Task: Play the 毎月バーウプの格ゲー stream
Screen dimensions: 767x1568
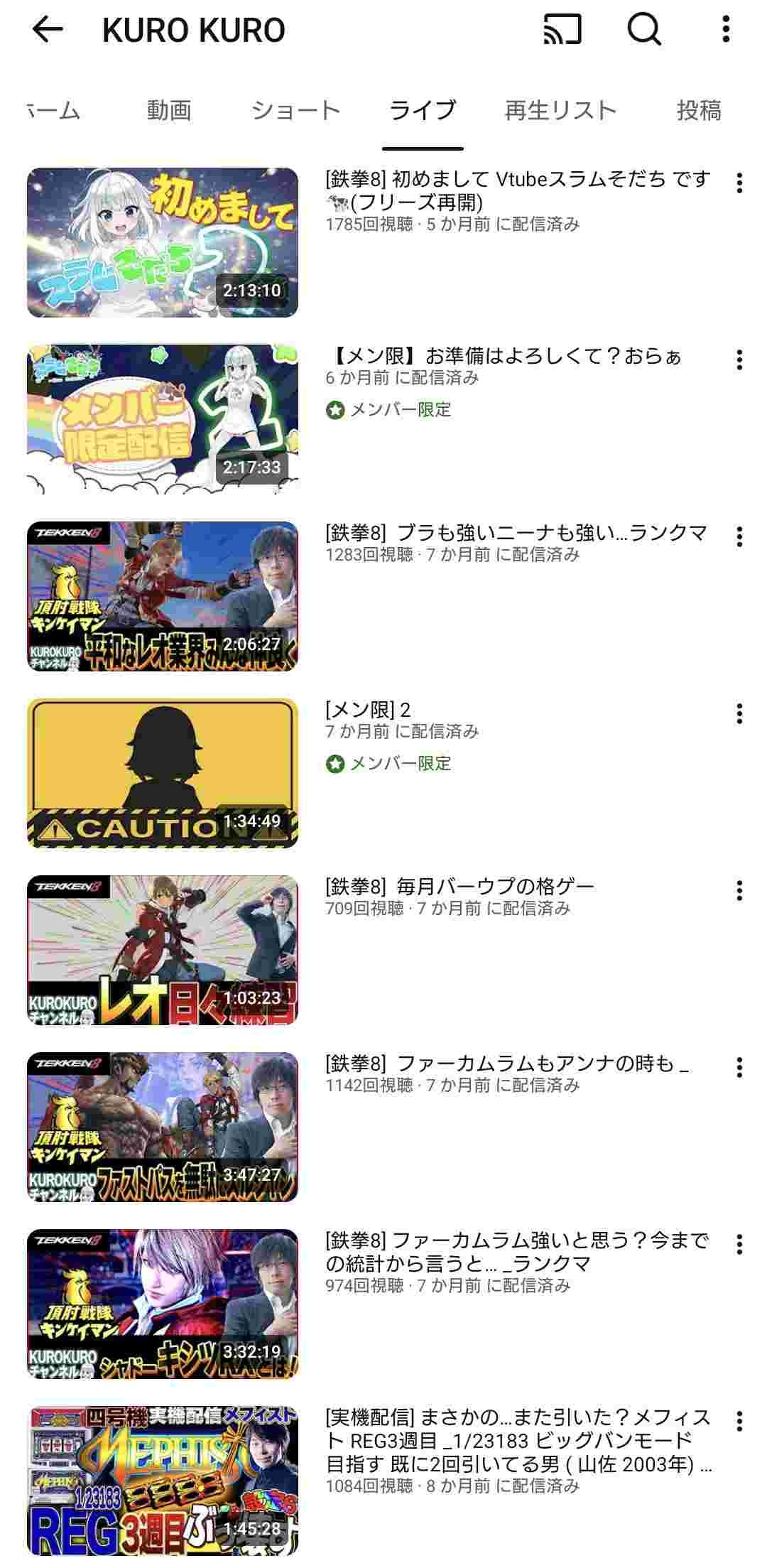Action: (x=163, y=950)
